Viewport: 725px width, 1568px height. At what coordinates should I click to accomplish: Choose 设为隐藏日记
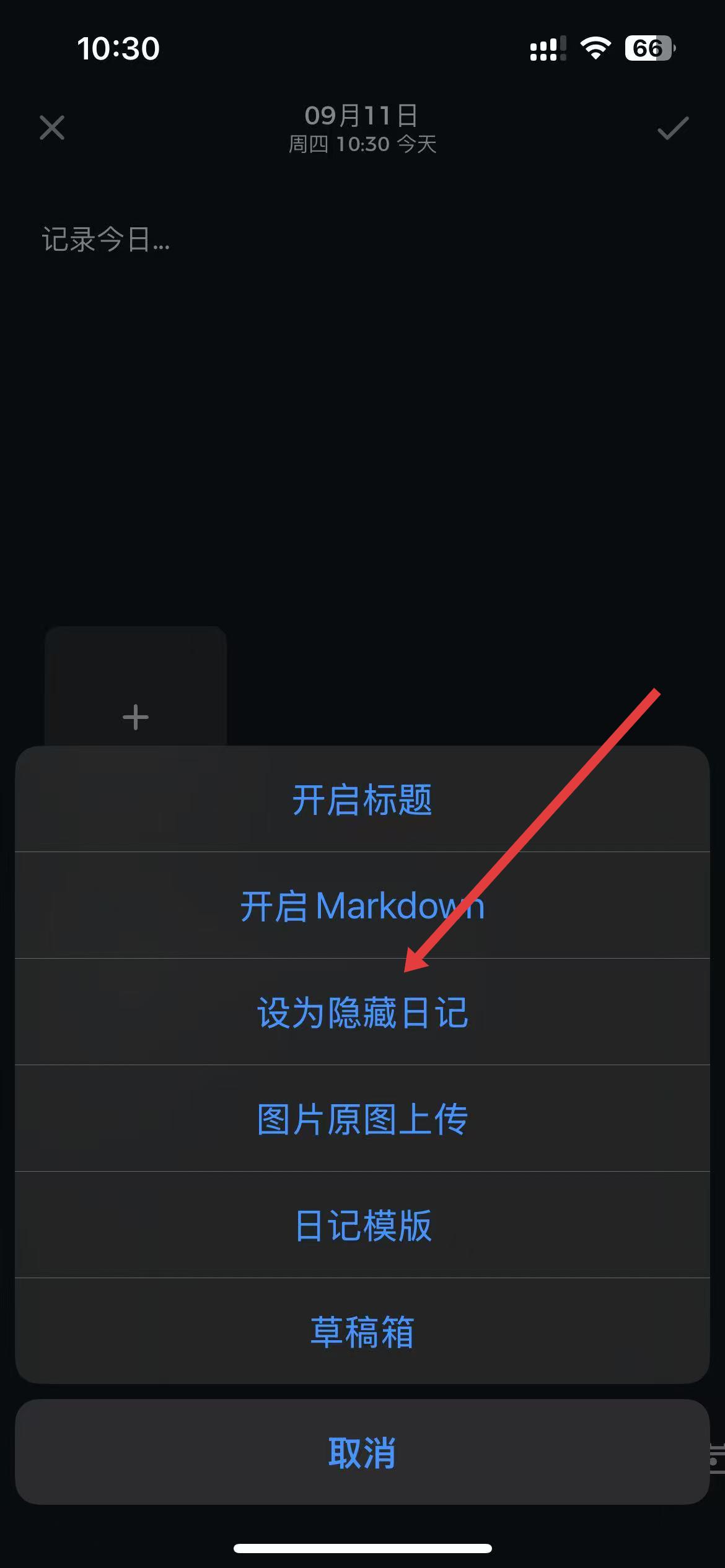point(362,1013)
